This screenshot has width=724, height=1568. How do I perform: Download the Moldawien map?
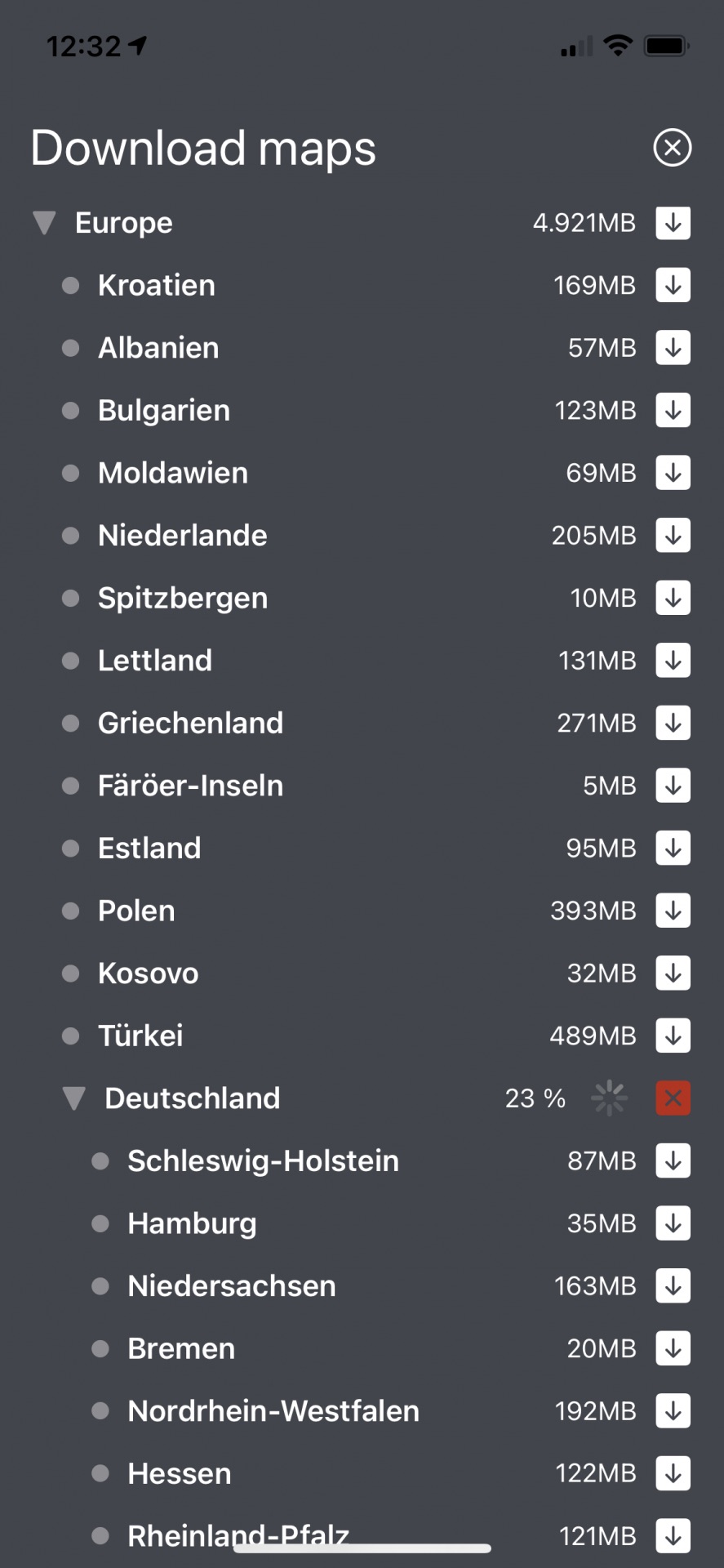point(673,473)
